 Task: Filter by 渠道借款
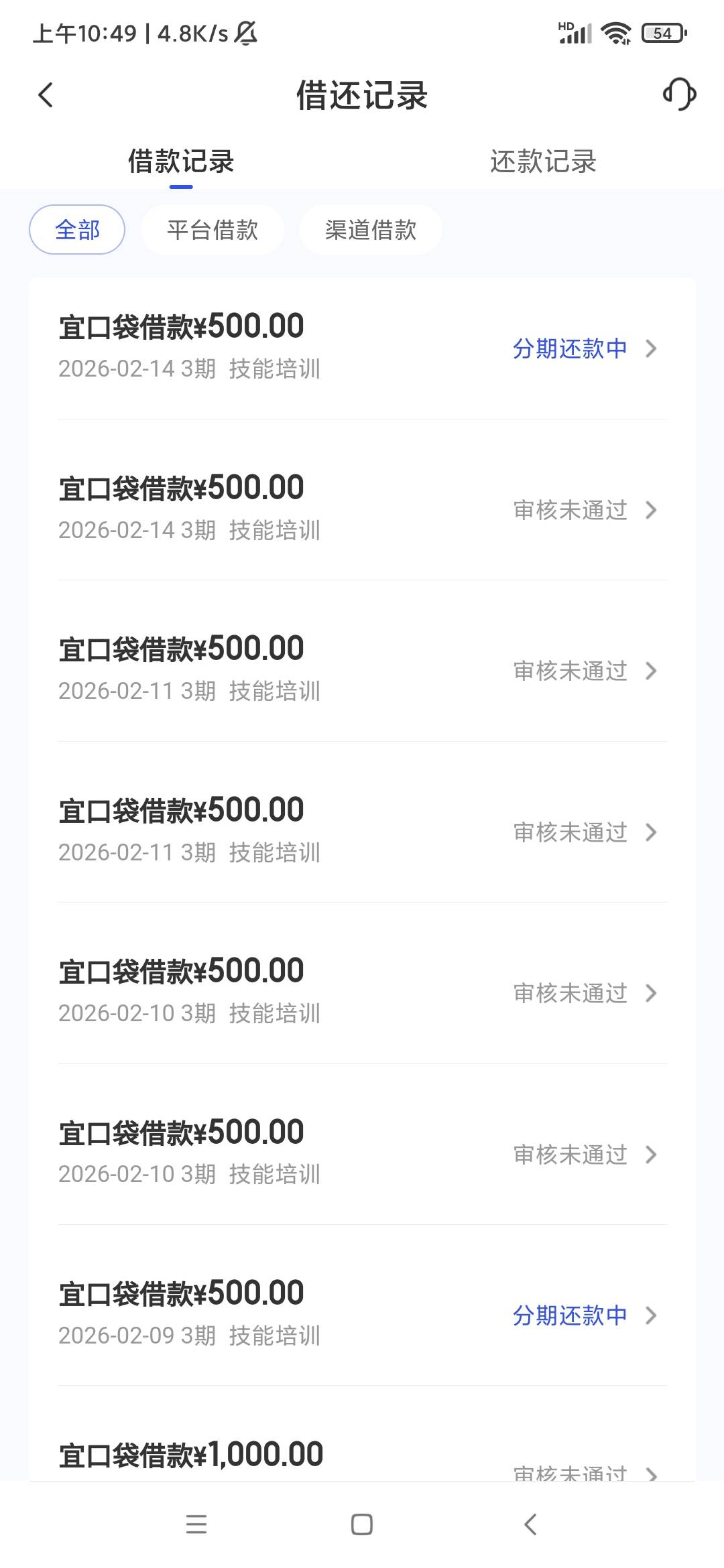pyautogui.click(x=371, y=230)
